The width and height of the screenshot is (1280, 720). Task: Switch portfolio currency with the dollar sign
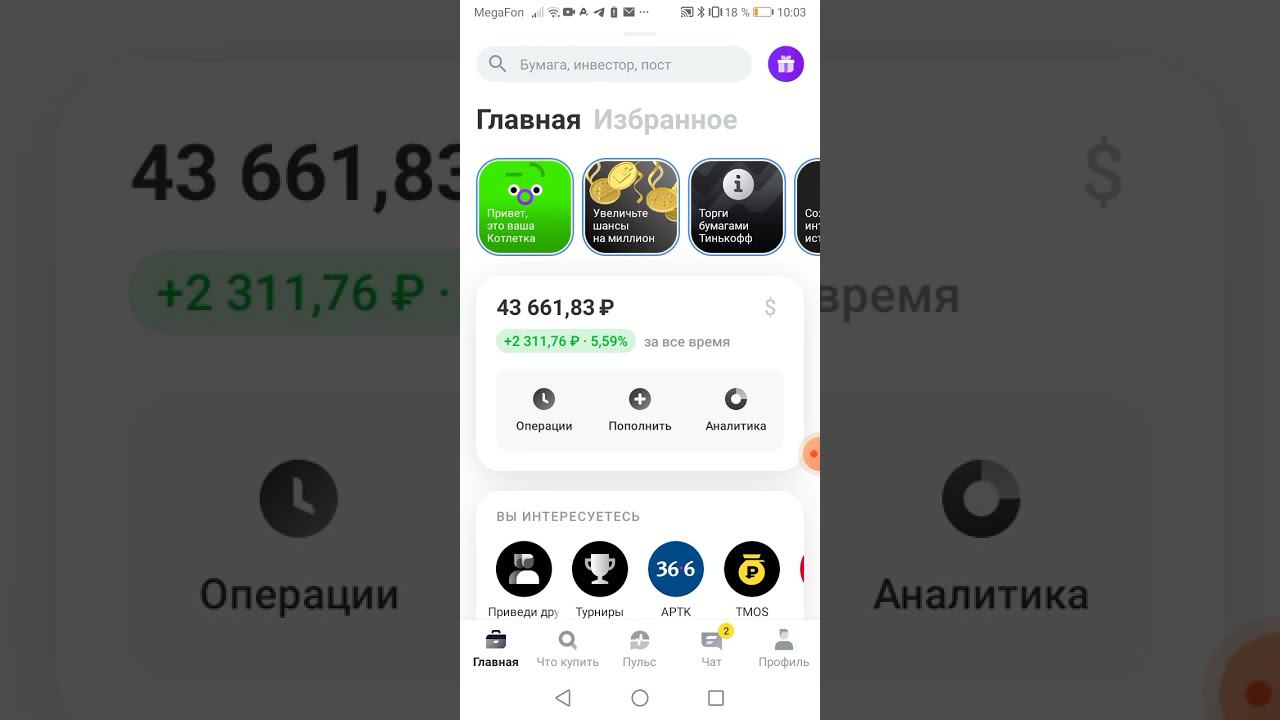tap(770, 308)
